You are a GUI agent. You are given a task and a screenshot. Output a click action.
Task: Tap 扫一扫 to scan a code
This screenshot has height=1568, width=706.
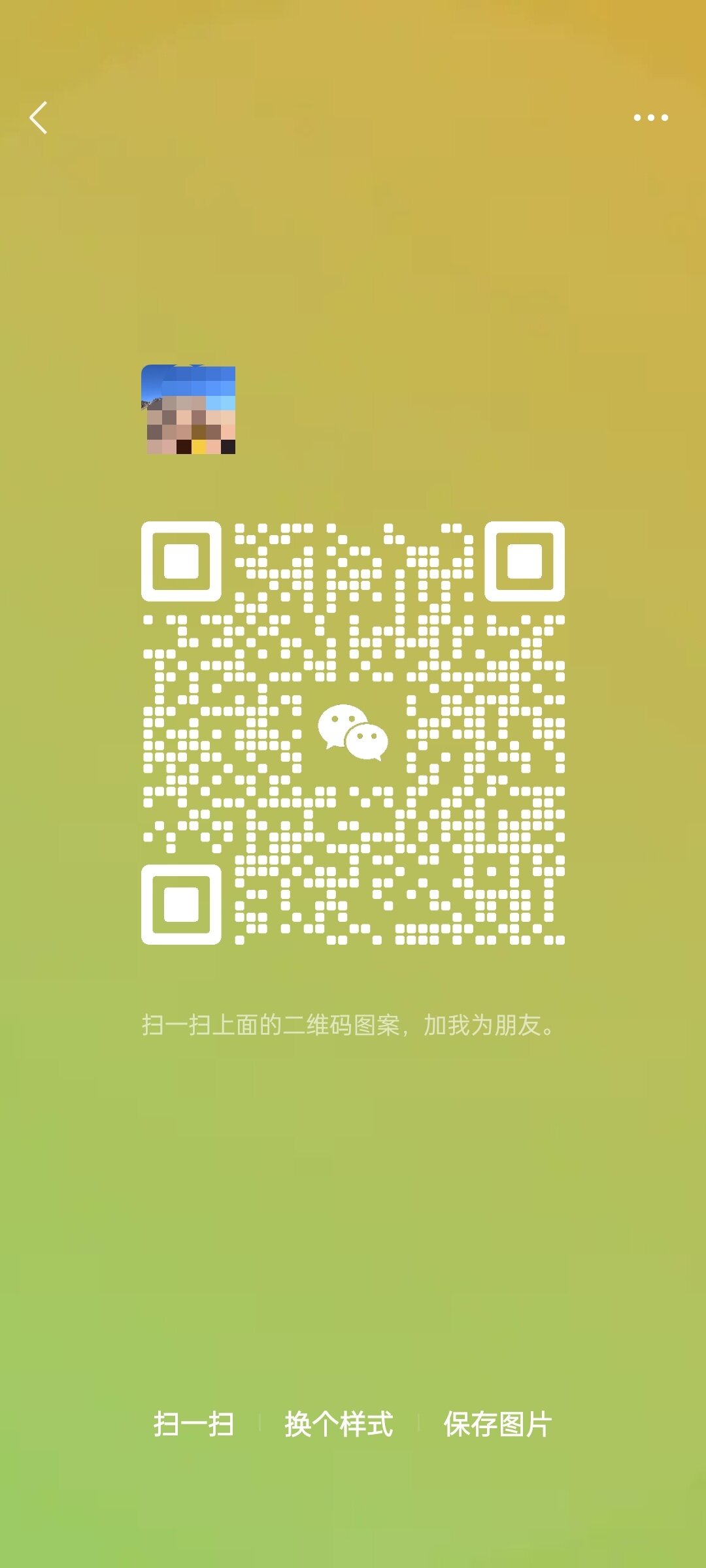pyautogui.click(x=193, y=1424)
